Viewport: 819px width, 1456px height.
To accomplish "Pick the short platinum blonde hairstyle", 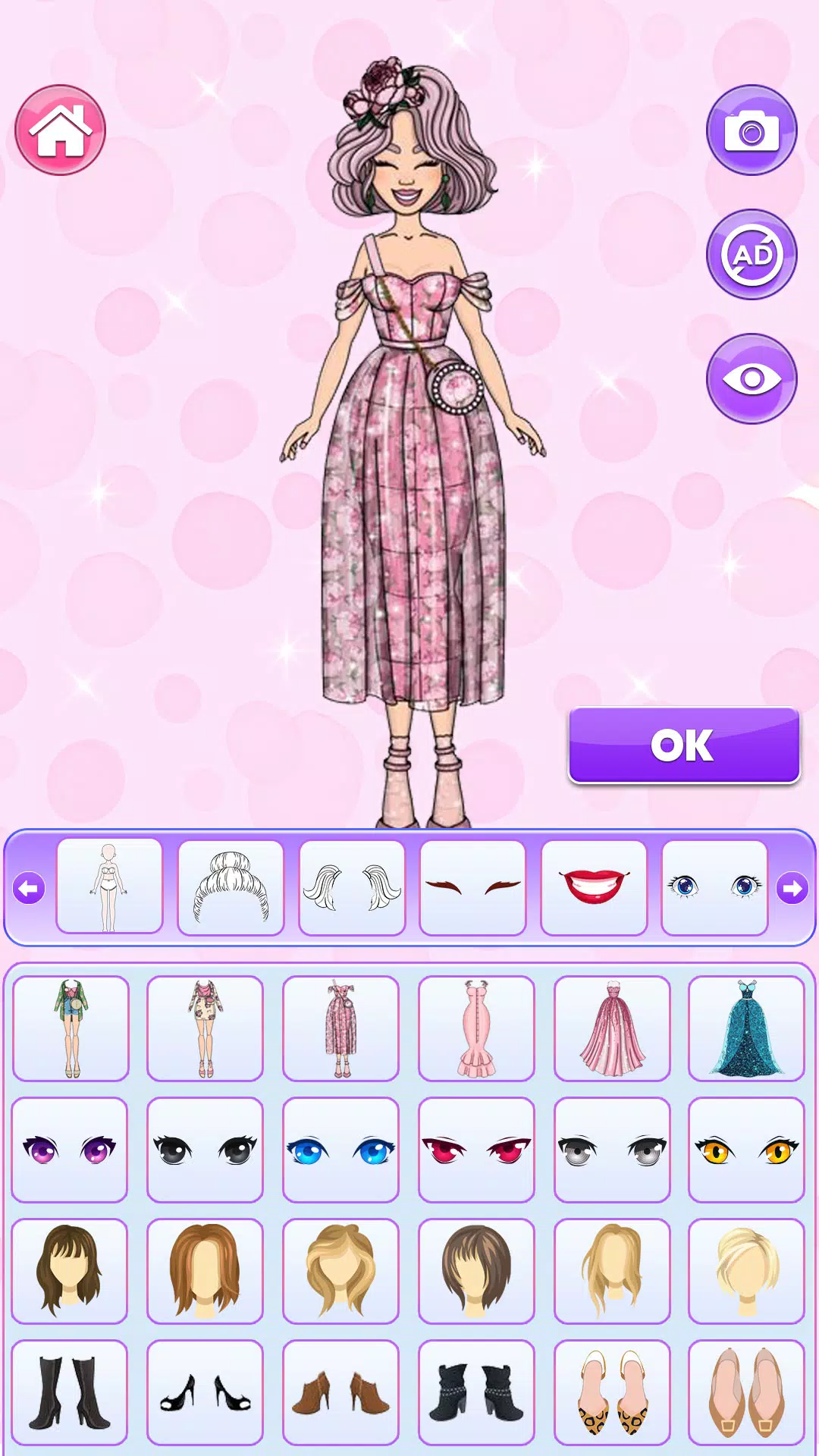I will (x=746, y=1271).
